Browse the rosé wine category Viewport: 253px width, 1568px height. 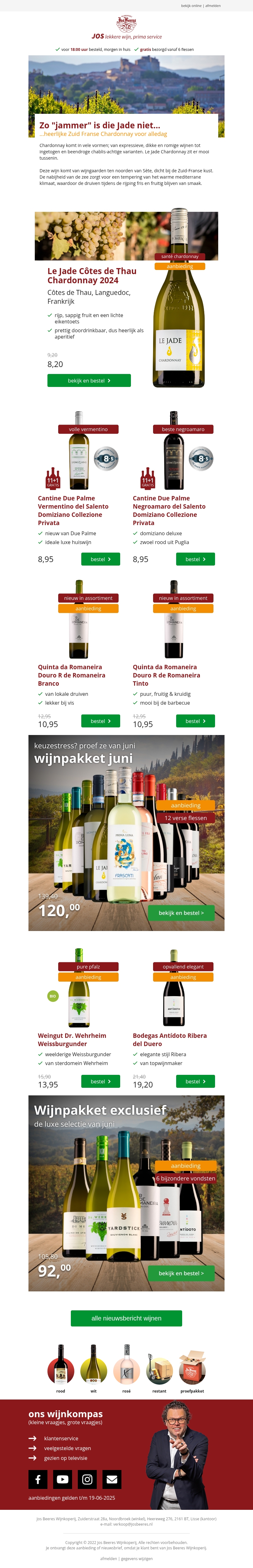point(126,1367)
